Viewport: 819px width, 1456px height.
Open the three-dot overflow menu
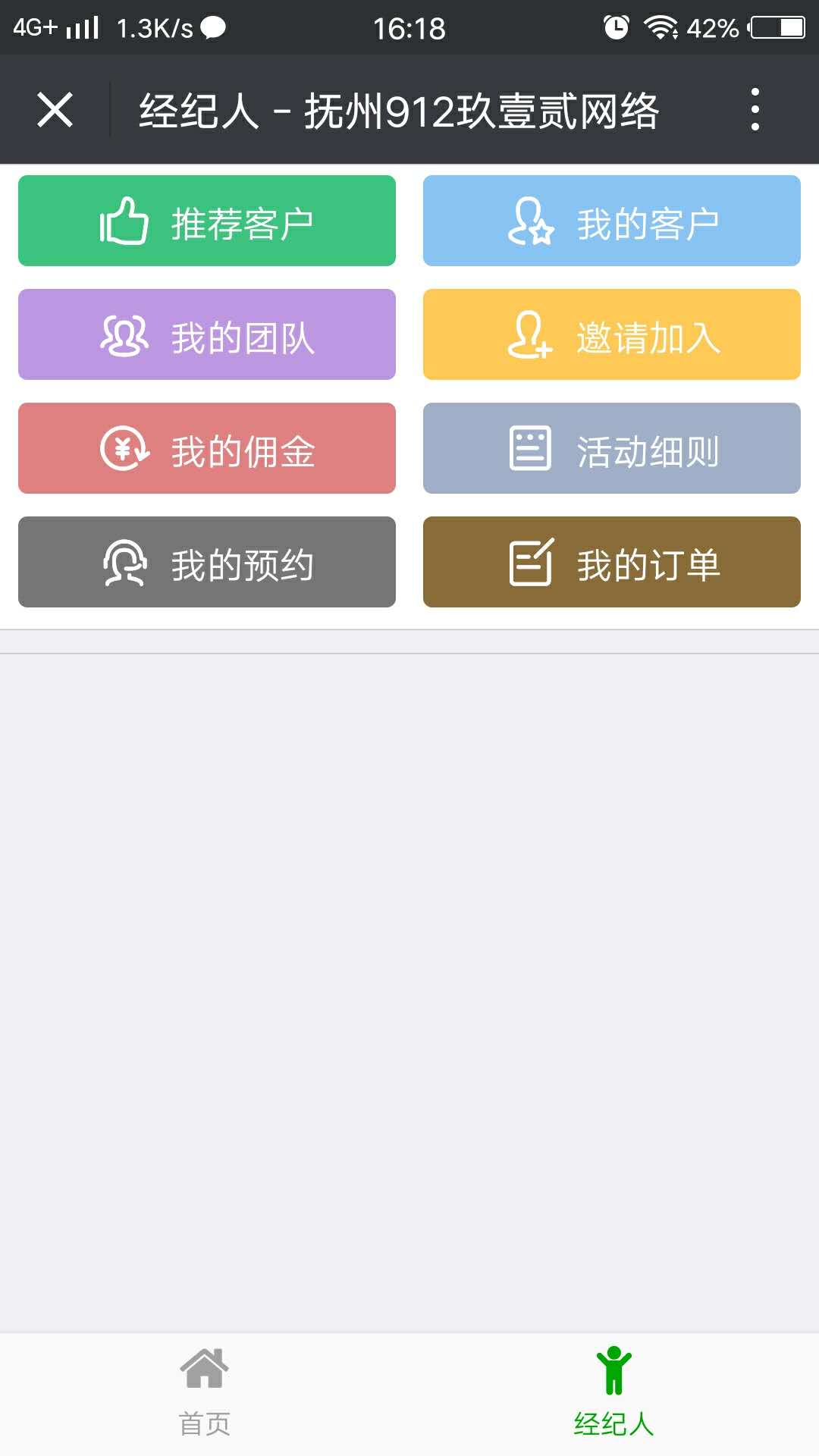755,110
